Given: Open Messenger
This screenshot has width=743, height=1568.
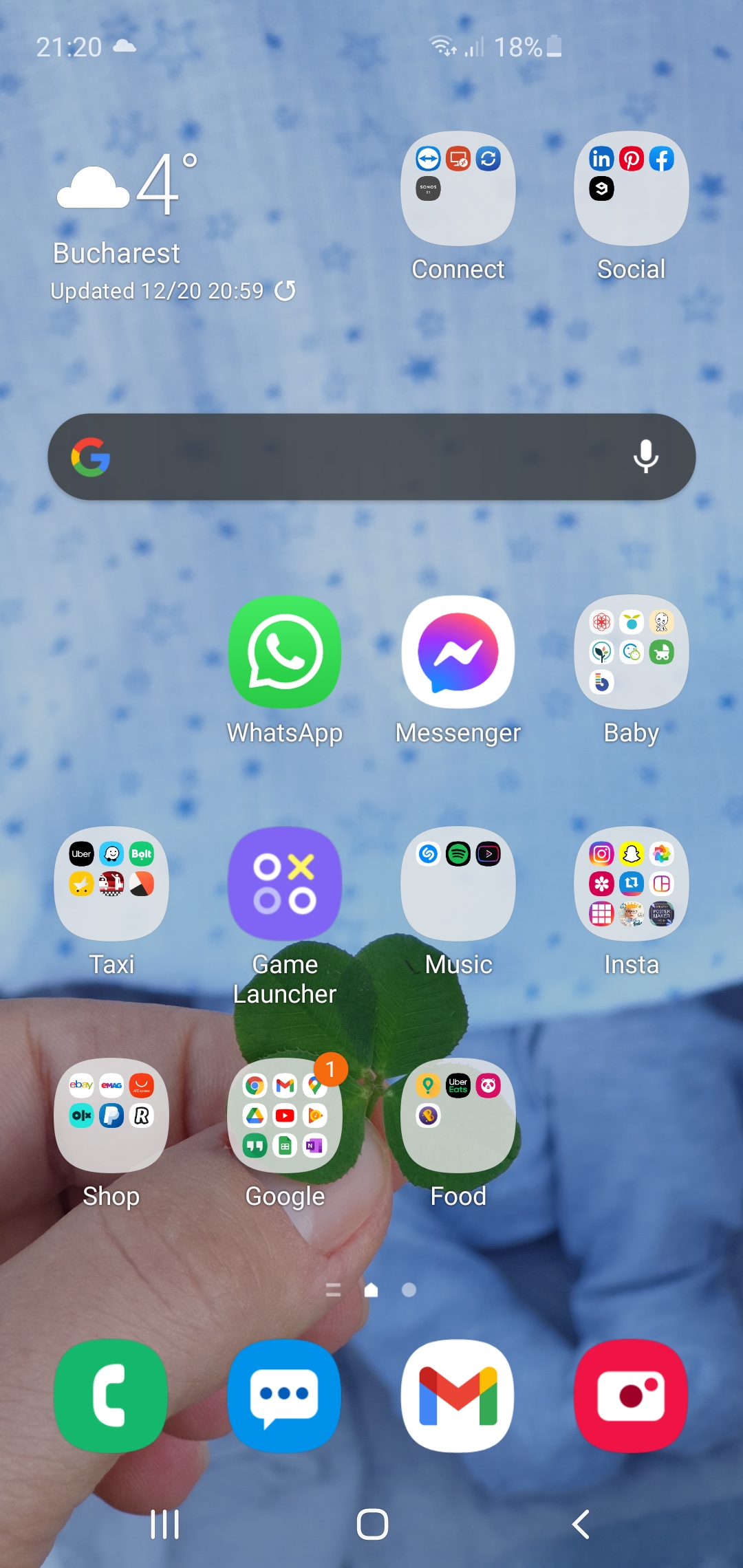Looking at the screenshot, I should [x=457, y=652].
